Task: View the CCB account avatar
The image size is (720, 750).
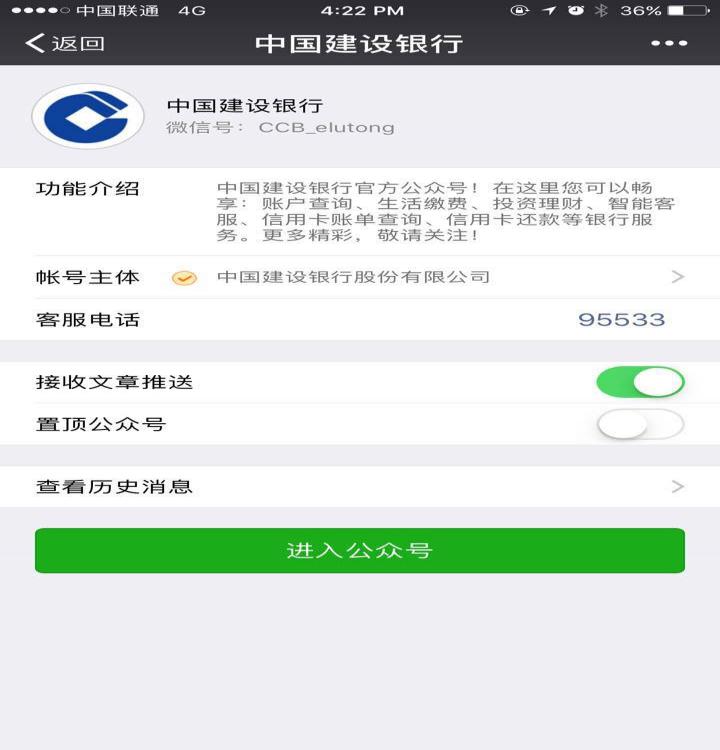Action: (88, 117)
